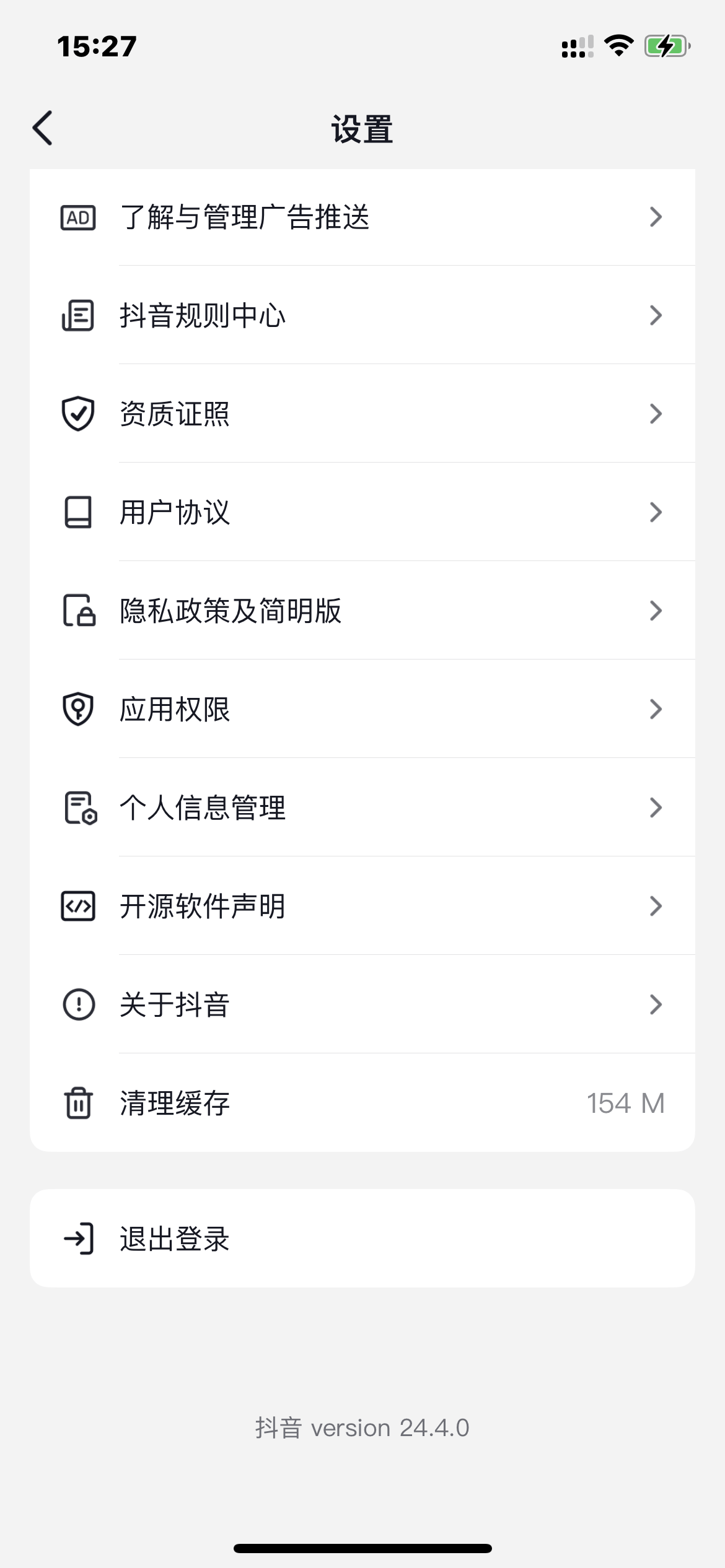Click the exclamation icon for 关于抖音
The width and height of the screenshot is (725, 1568).
pos(77,1004)
